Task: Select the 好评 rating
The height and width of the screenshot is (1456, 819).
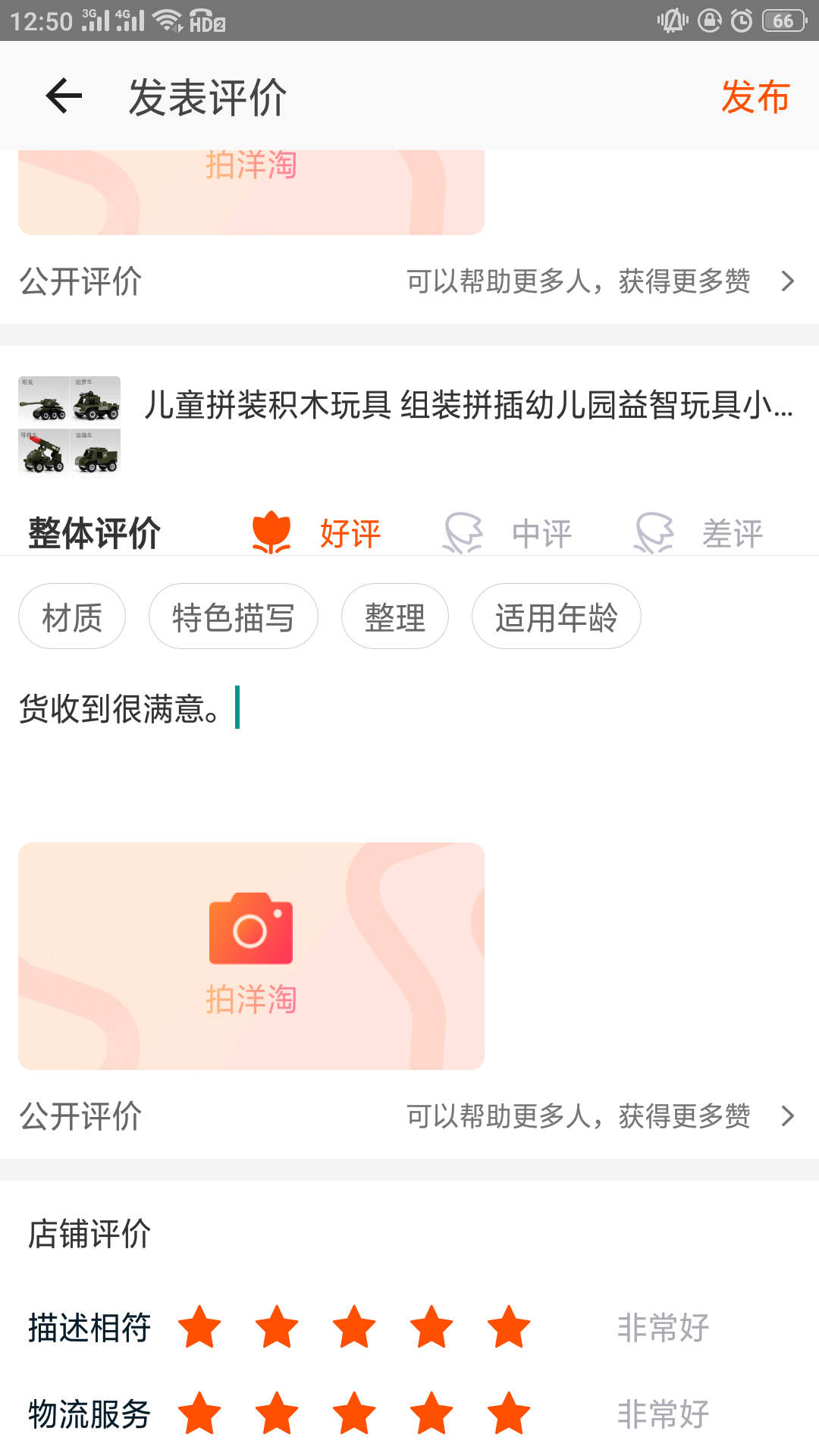Action: coord(317,533)
